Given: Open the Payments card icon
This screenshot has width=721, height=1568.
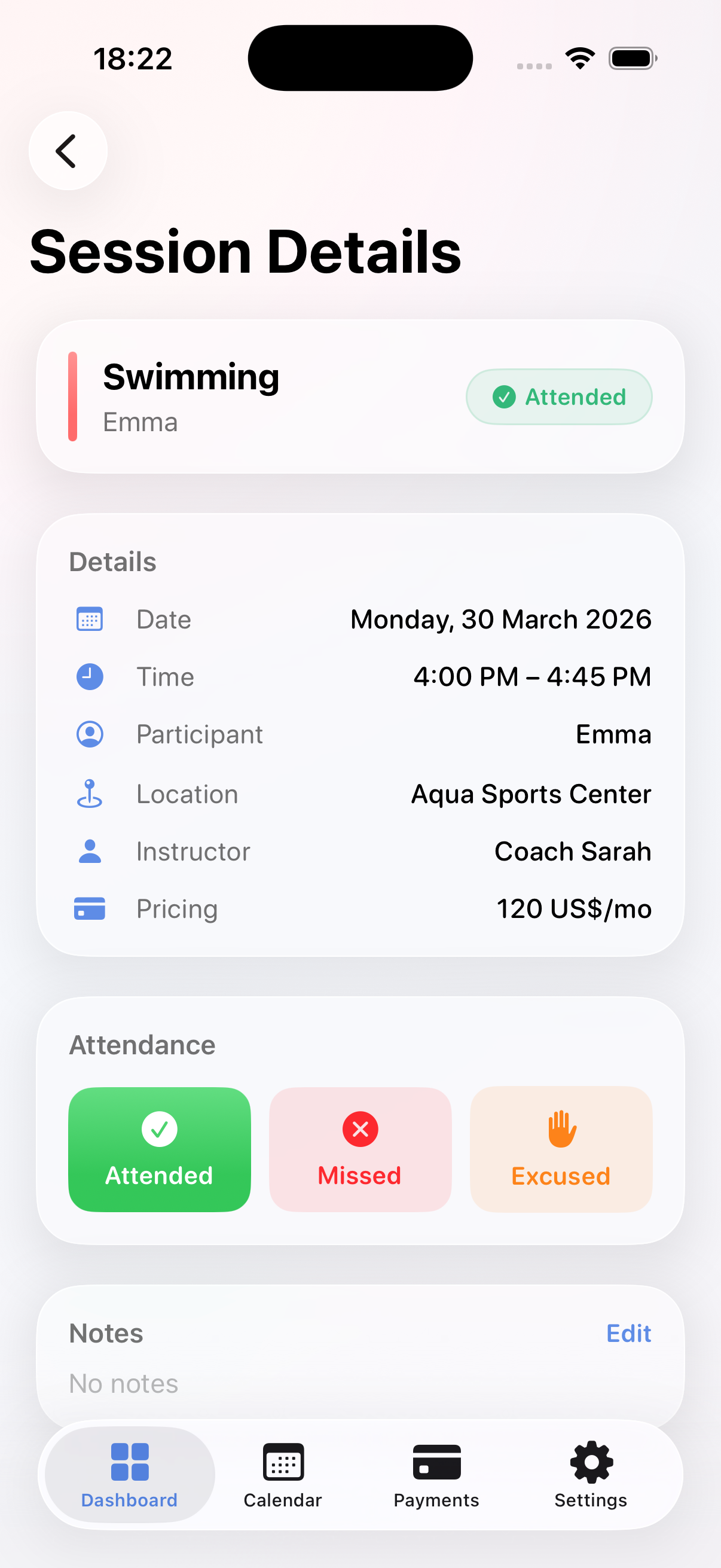Looking at the screenshot, I should (436, 1461).
